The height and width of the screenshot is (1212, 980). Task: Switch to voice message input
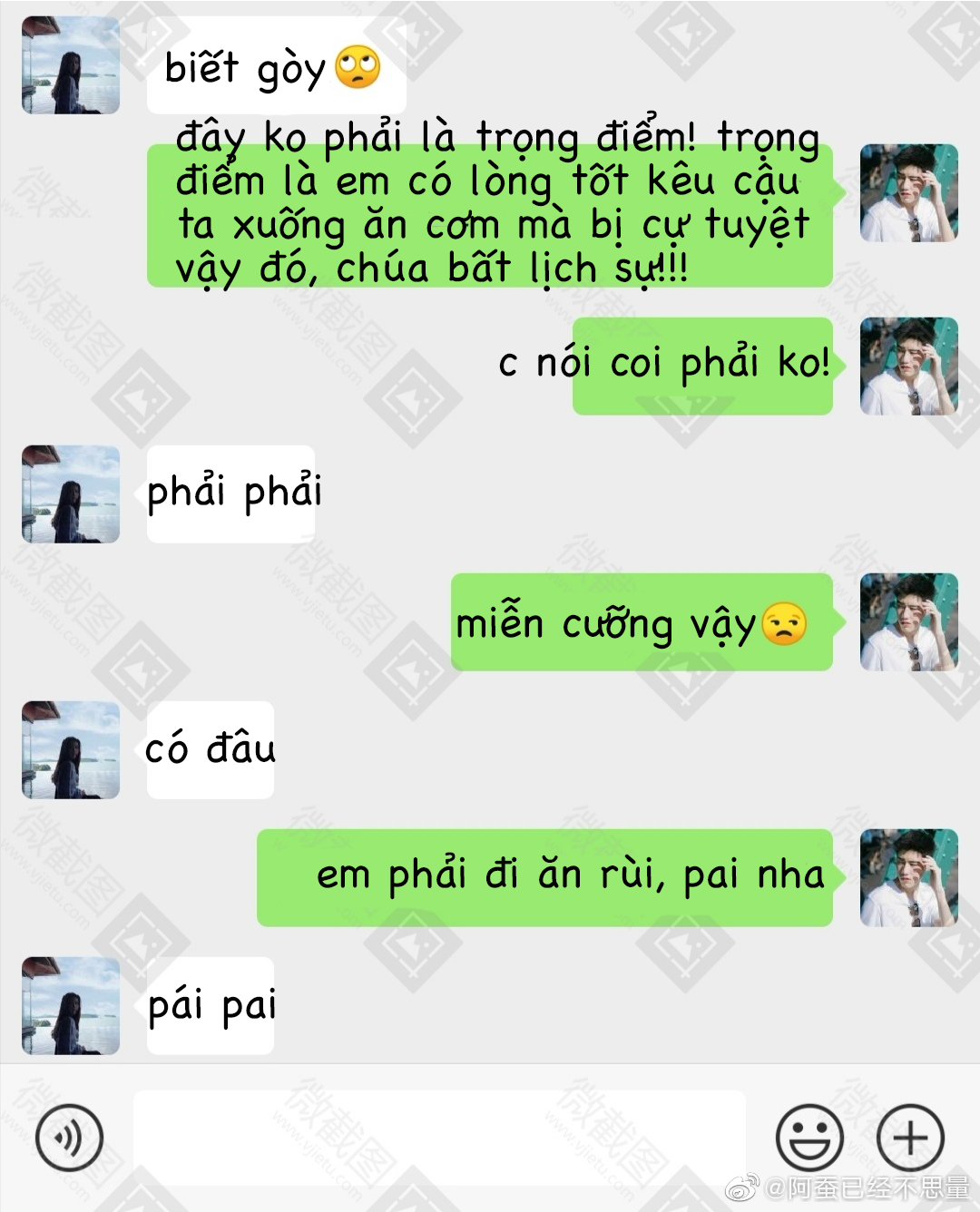pos(69,1137)
